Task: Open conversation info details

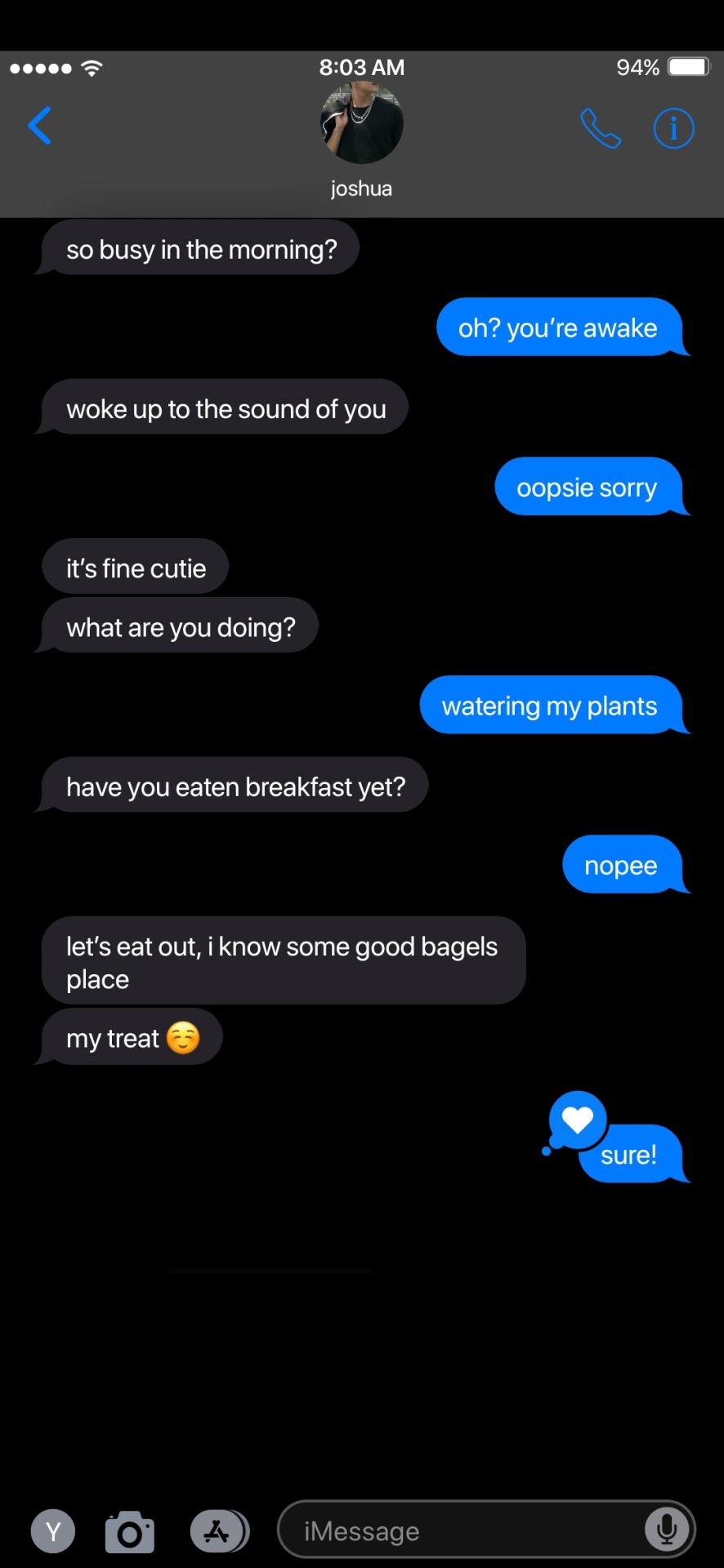Action: pos(673,128)
